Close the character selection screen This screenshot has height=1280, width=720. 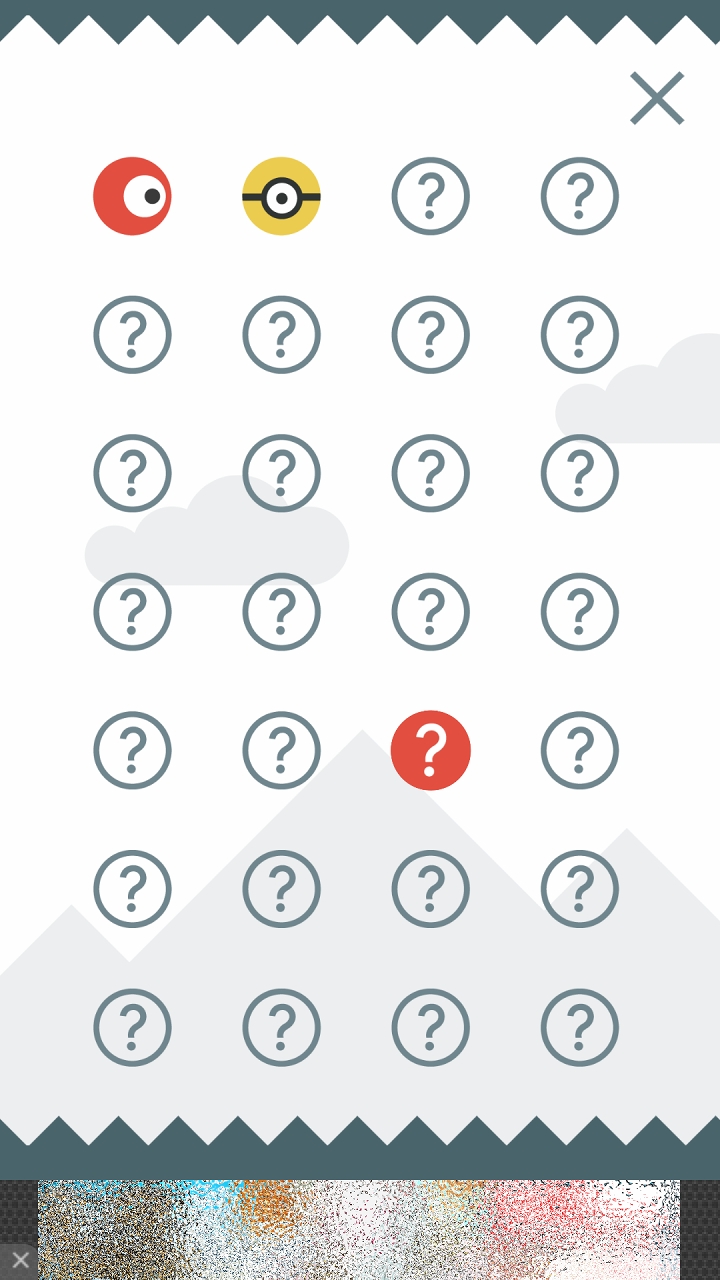(x=657, y=98)
